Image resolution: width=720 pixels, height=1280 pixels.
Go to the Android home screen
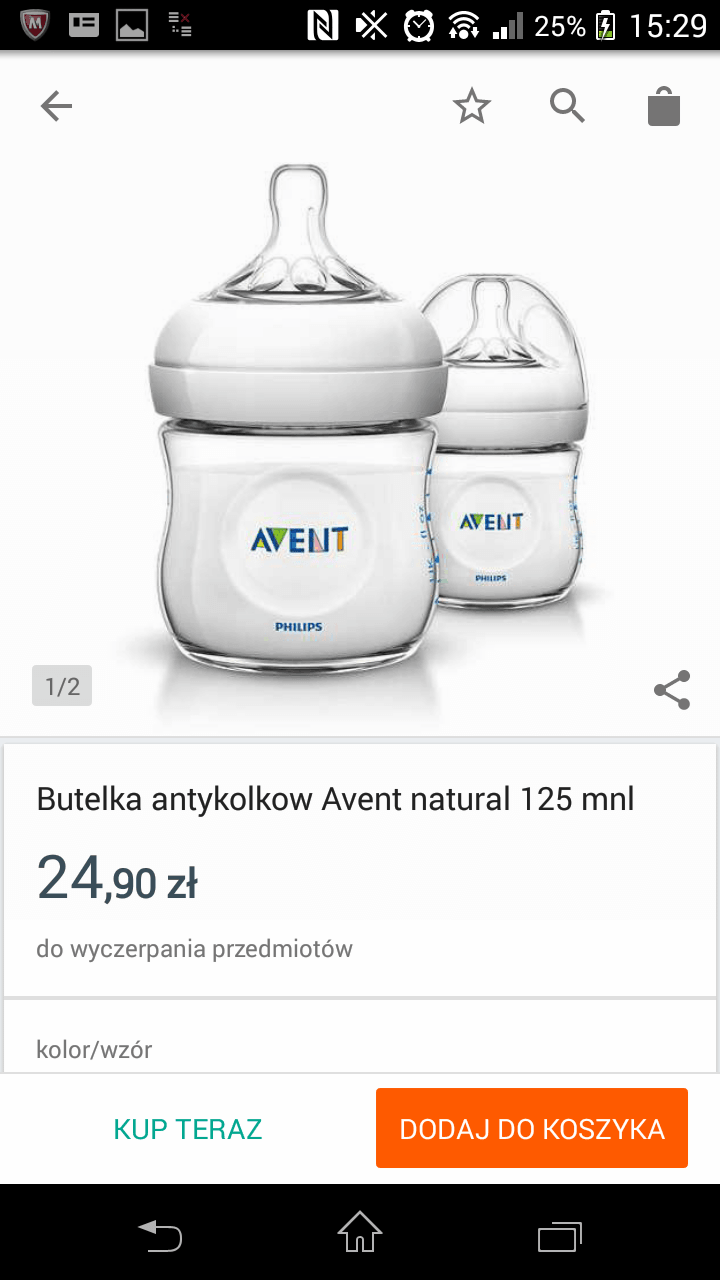(360, 1232)
